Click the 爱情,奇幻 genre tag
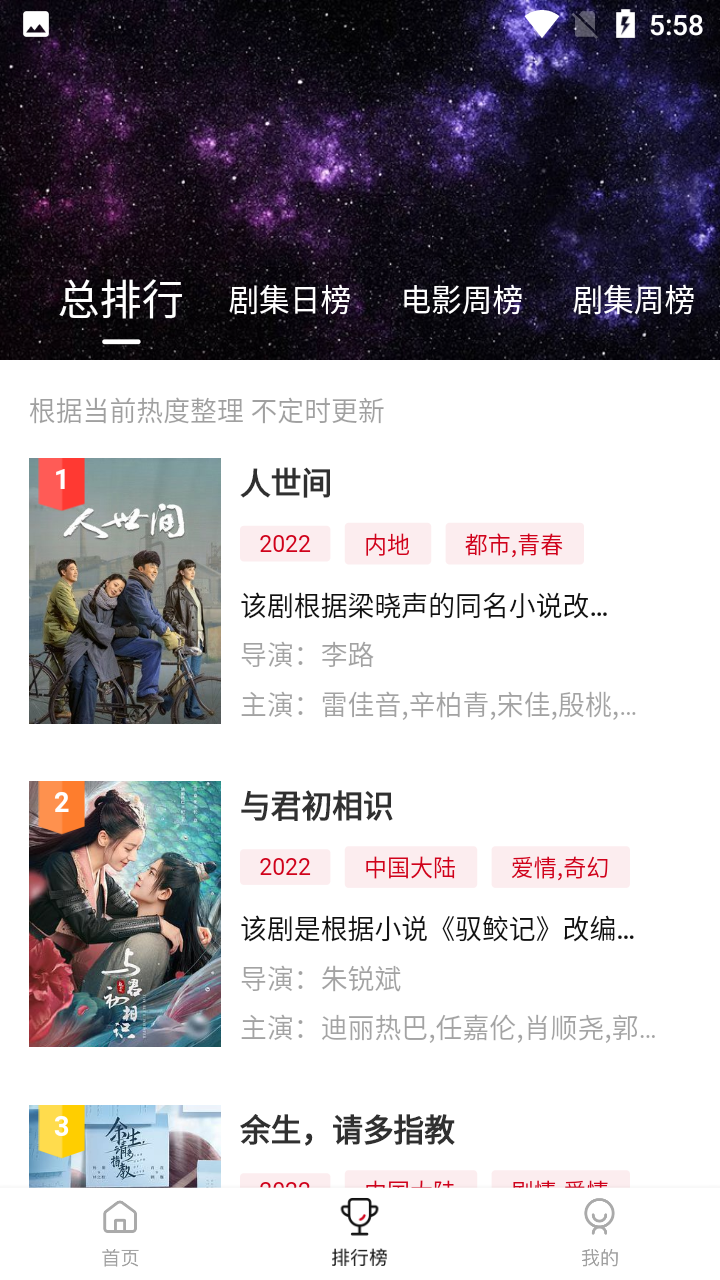720x1280 pixels. 560,867
